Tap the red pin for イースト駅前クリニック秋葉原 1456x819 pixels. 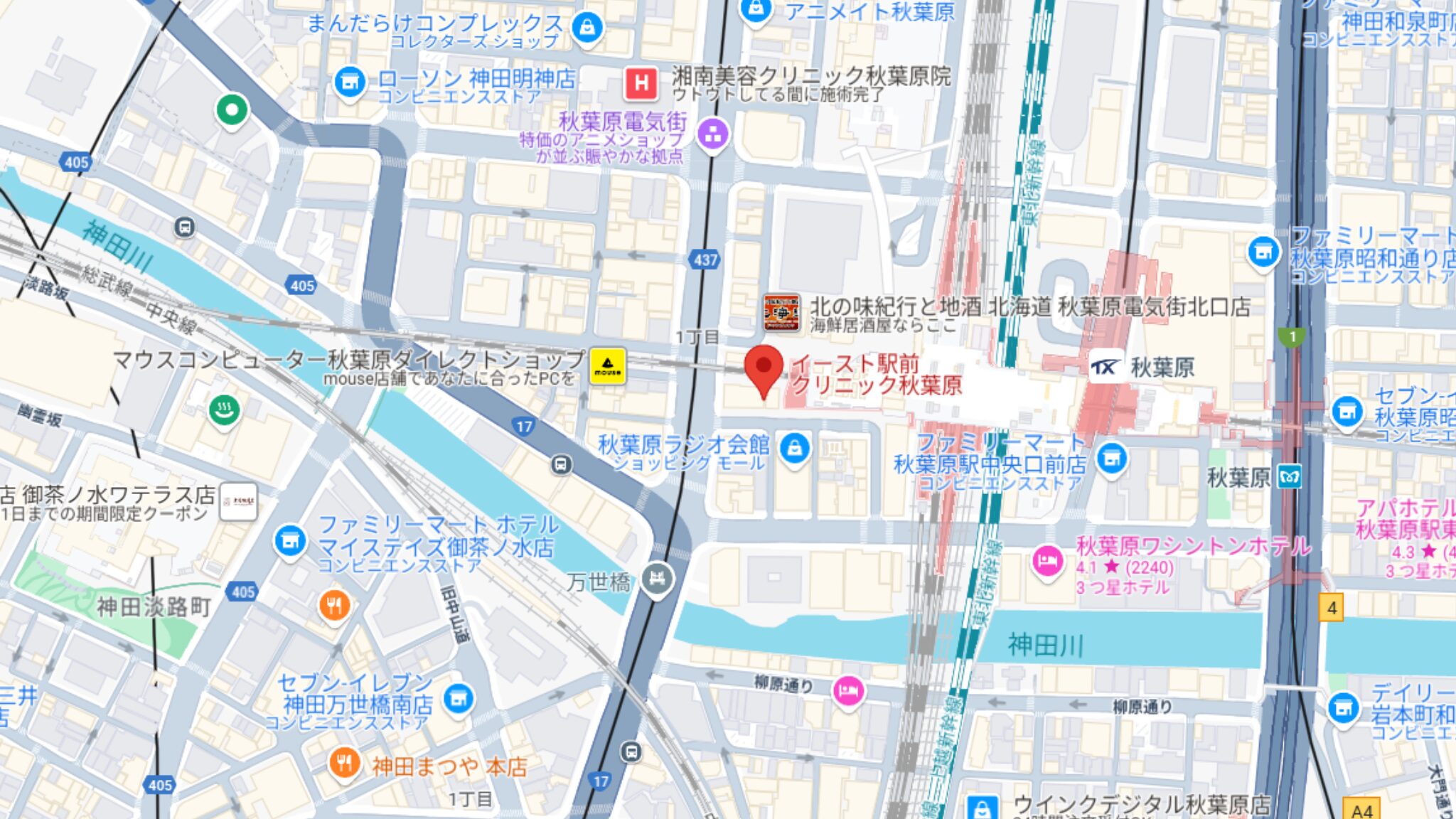764,368
